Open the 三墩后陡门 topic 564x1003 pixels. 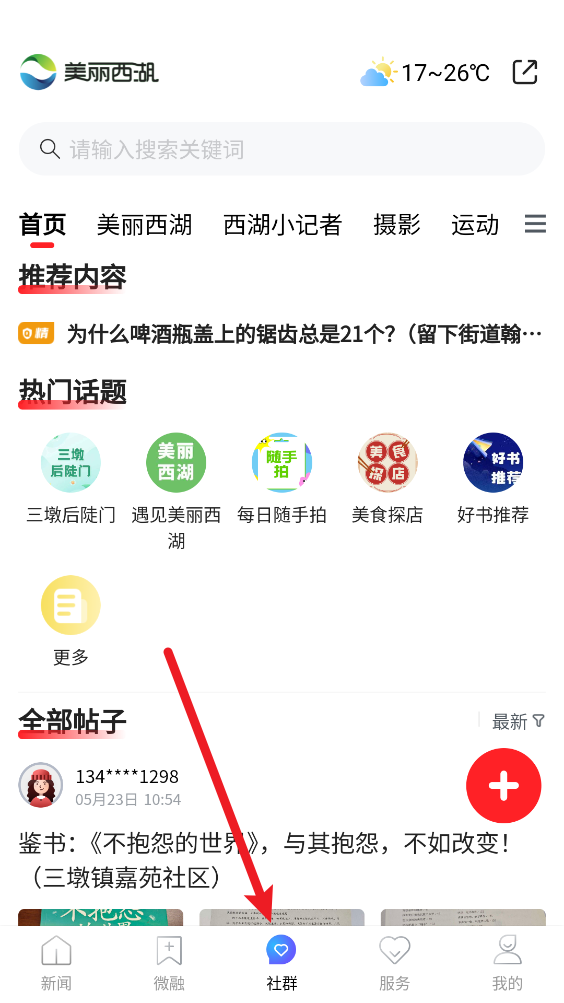coord(71,478)
